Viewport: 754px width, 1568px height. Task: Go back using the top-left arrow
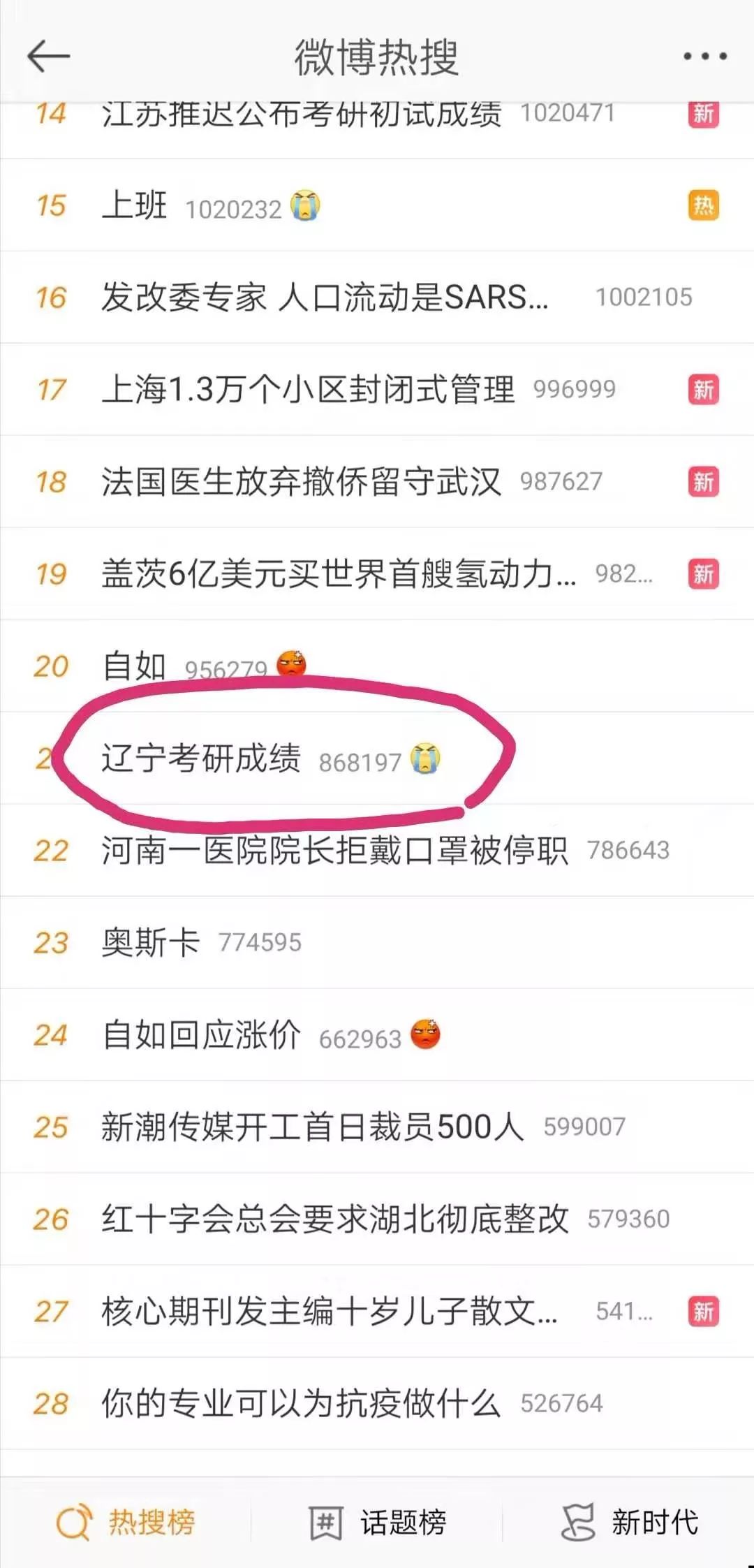(x=48, y=56)
